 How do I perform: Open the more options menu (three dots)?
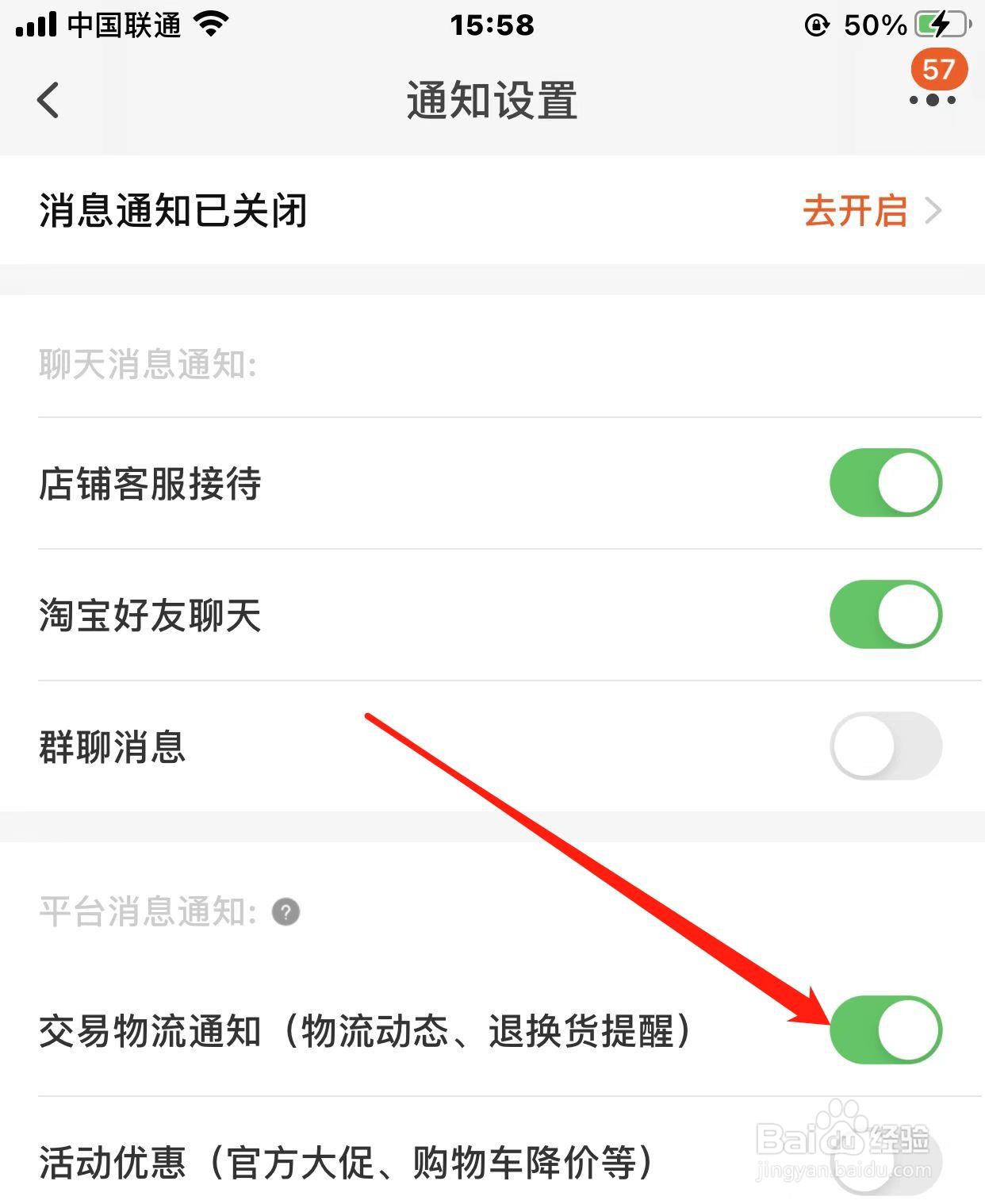[933, 102]
